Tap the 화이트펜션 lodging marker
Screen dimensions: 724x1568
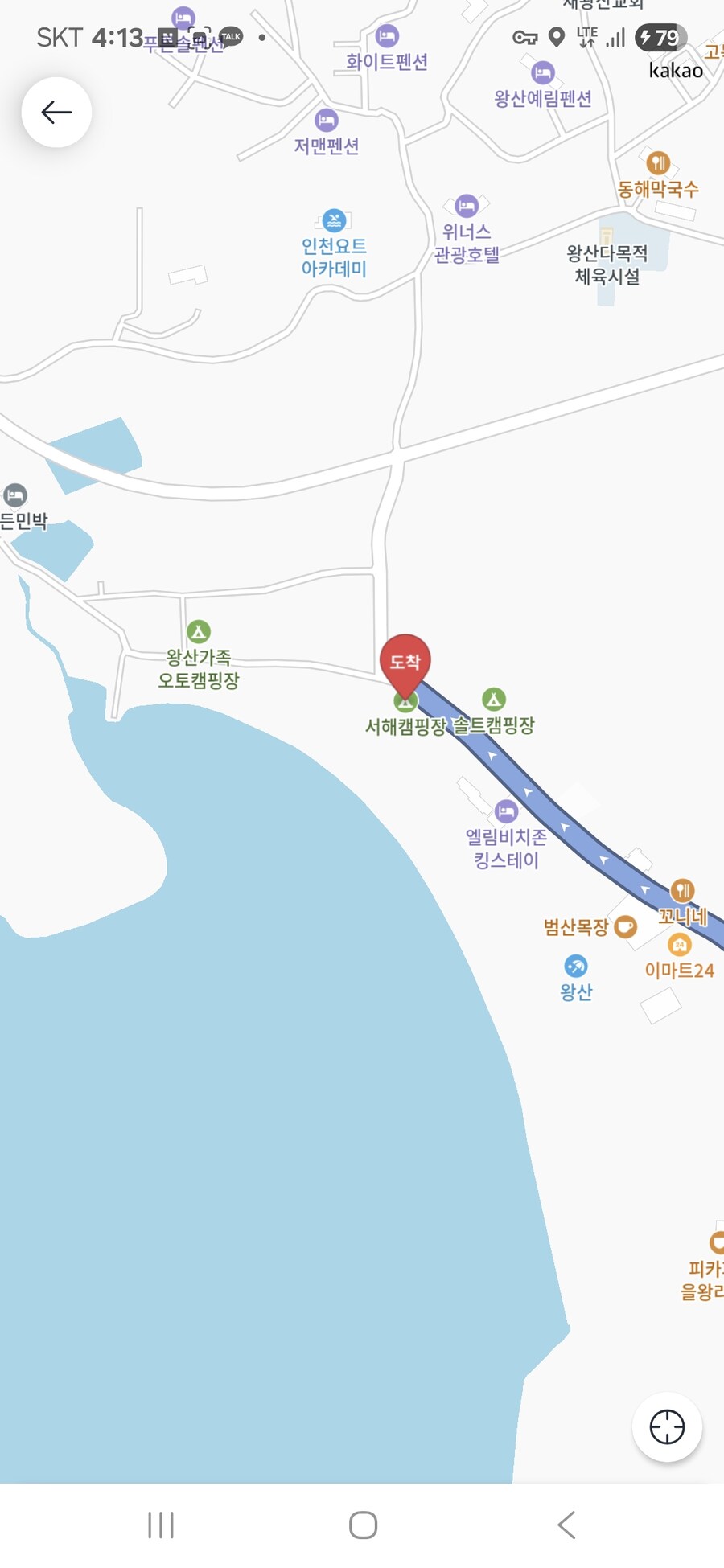coord(387,36)
